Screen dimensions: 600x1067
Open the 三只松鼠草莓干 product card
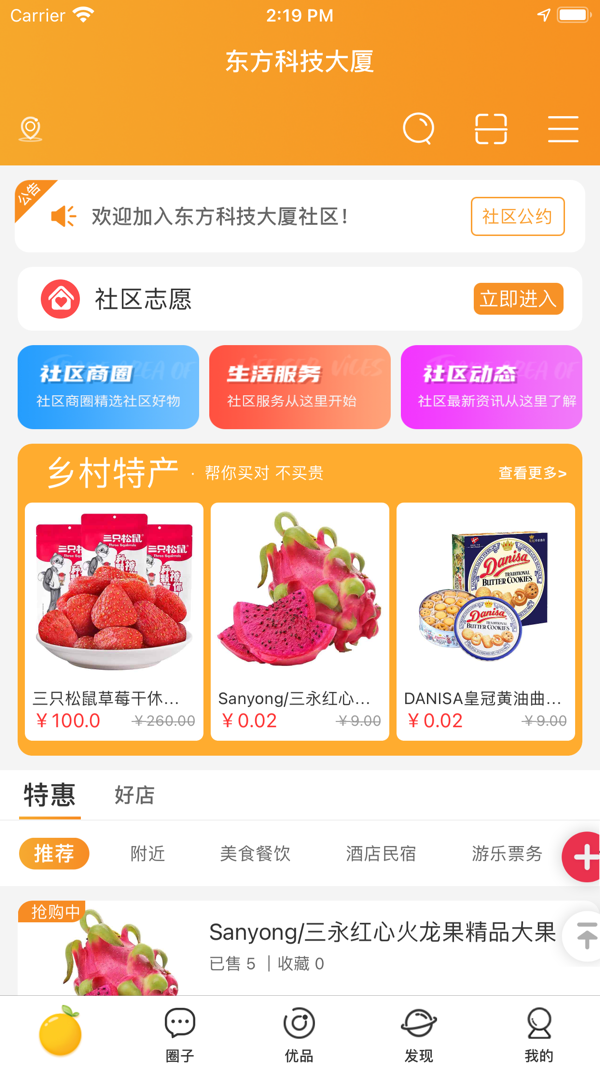pyautogui.click(x=114, y=621)
